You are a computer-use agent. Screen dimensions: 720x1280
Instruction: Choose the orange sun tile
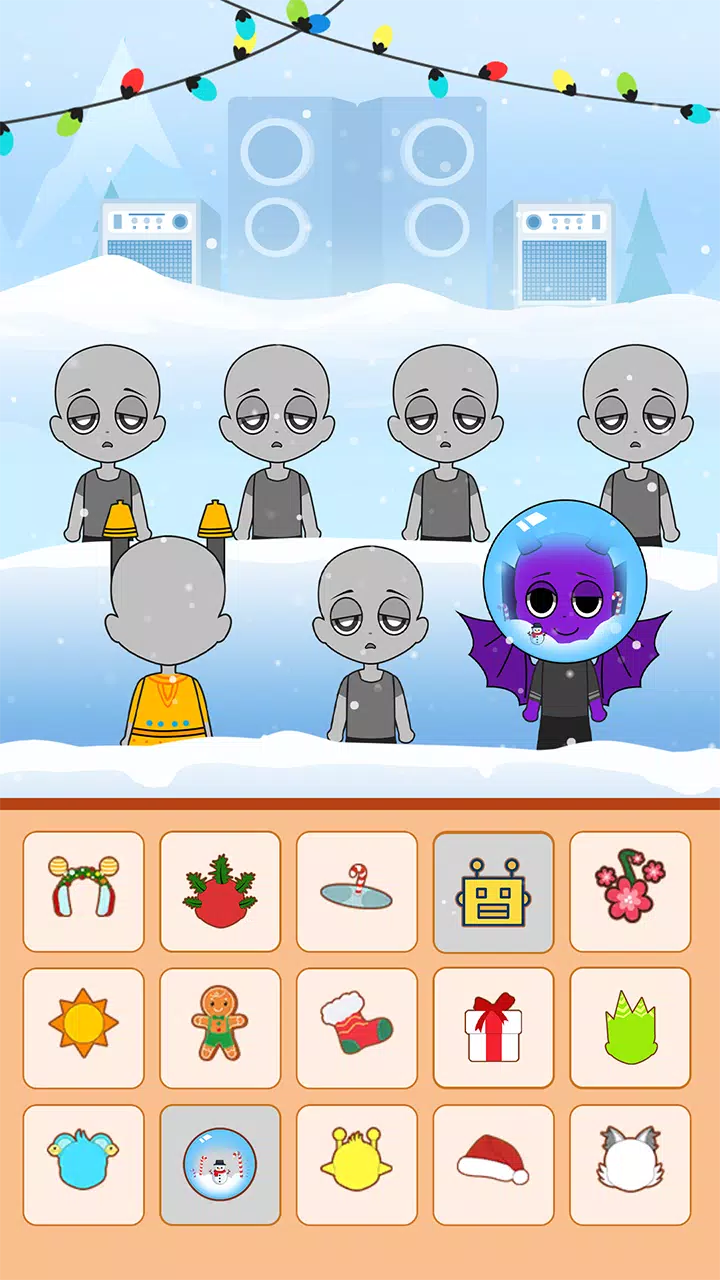(x=83, y=1028)
